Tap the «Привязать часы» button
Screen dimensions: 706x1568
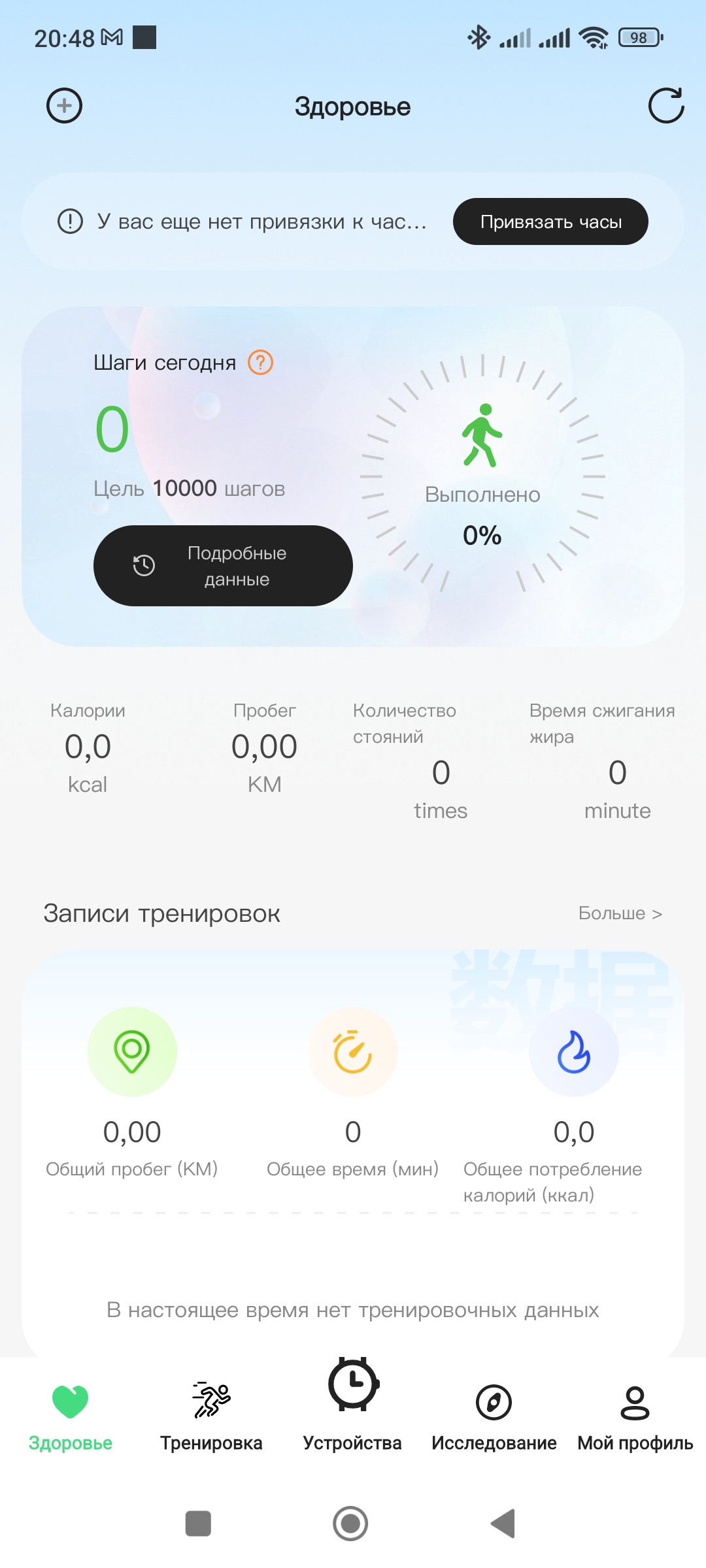(x=550, y=221)
